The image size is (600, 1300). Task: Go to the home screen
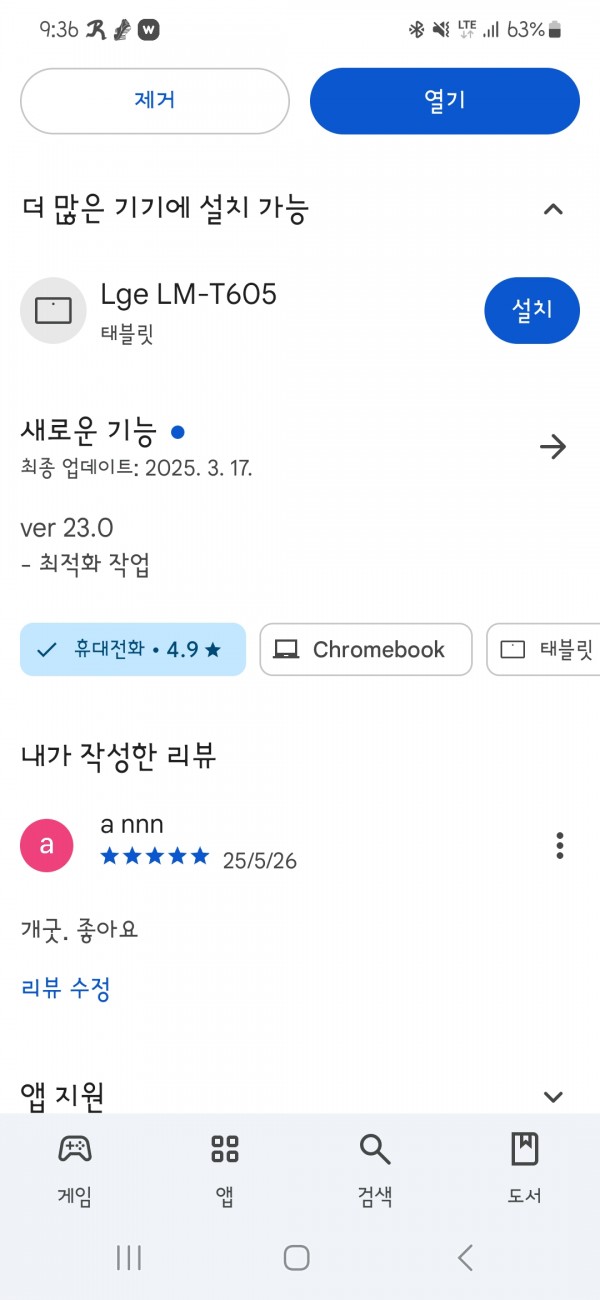(296, 1257)
